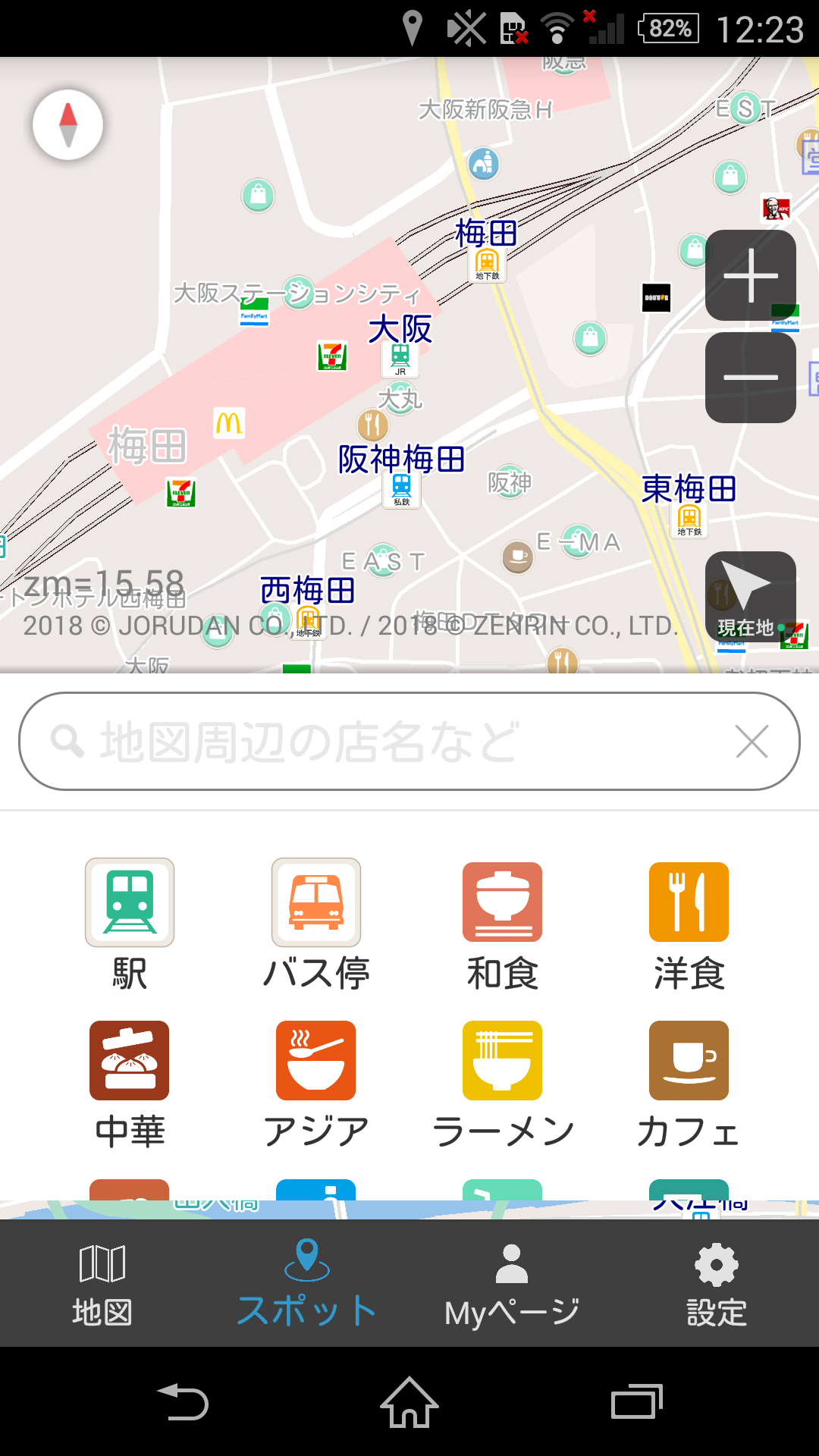Find カフェ cafe spots
The width and height of the screenshot is (819, 1456).
tap(689, 1083)
